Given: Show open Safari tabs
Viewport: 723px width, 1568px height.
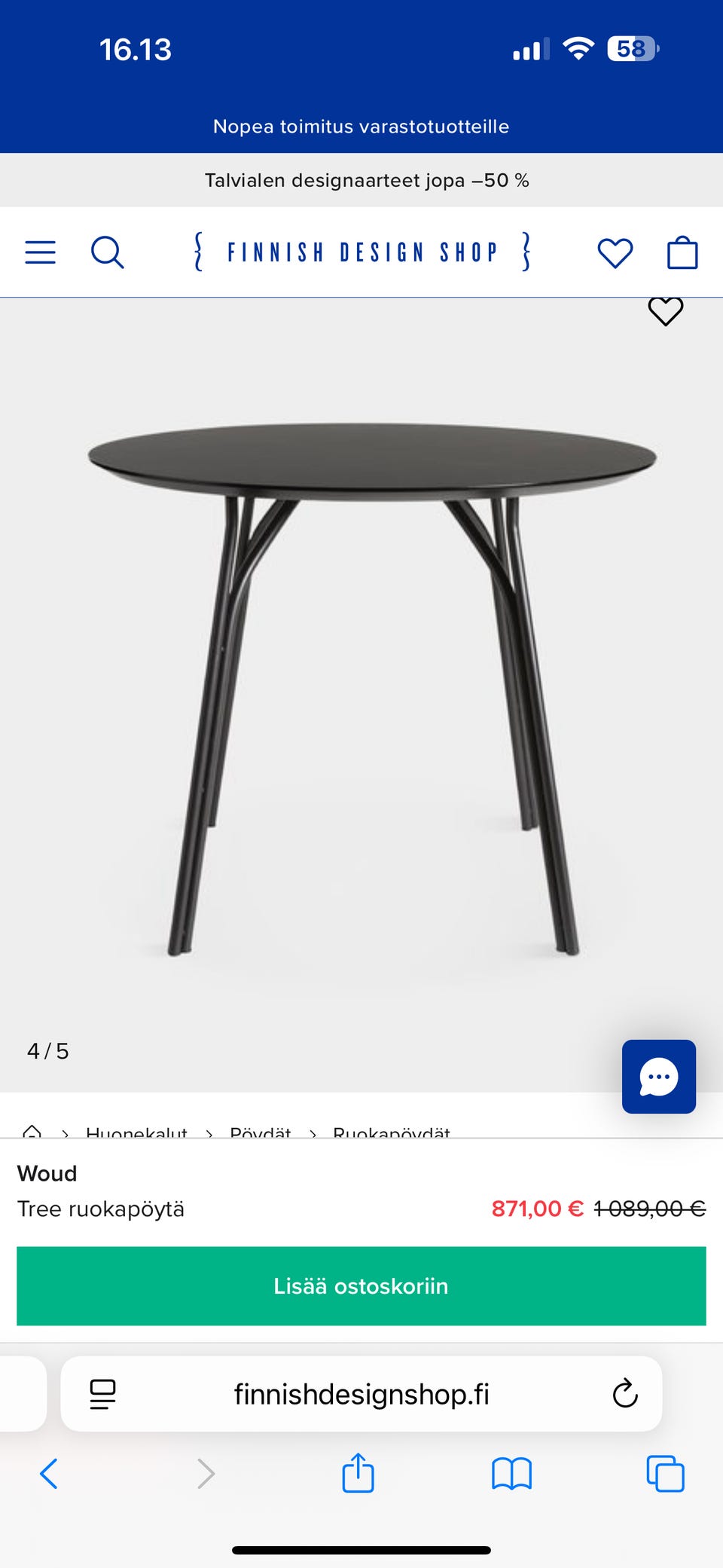Looking at the screenshot, I should 665,1473.
